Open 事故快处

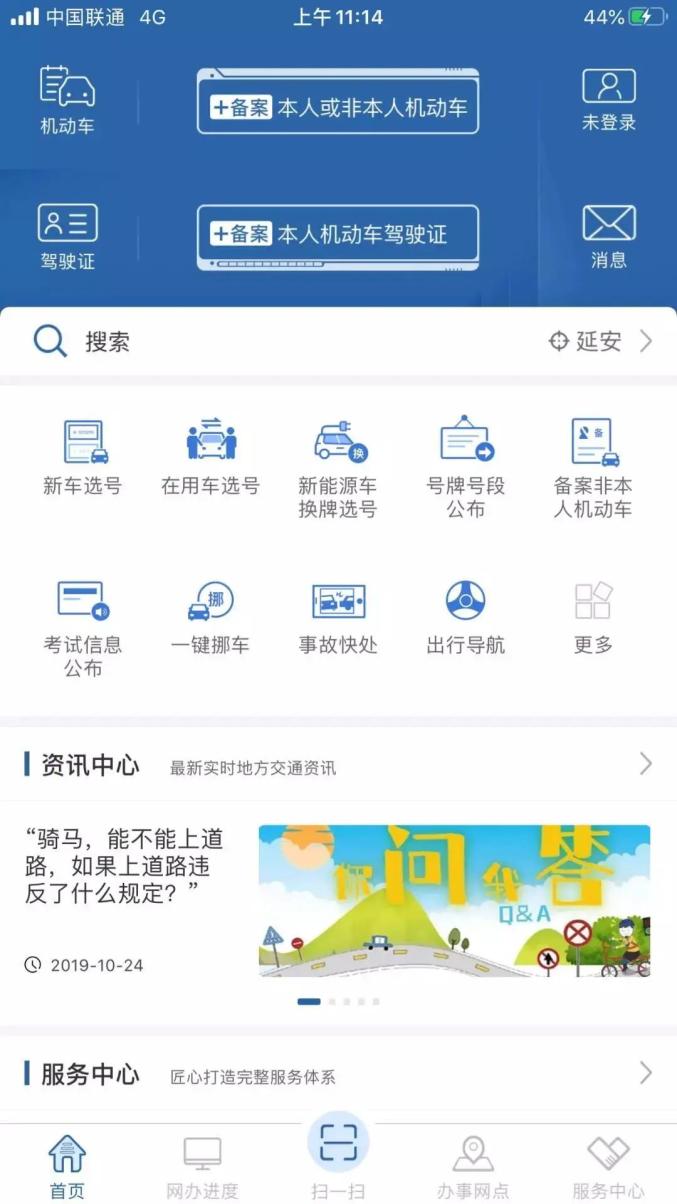click(x=338, y=618)
